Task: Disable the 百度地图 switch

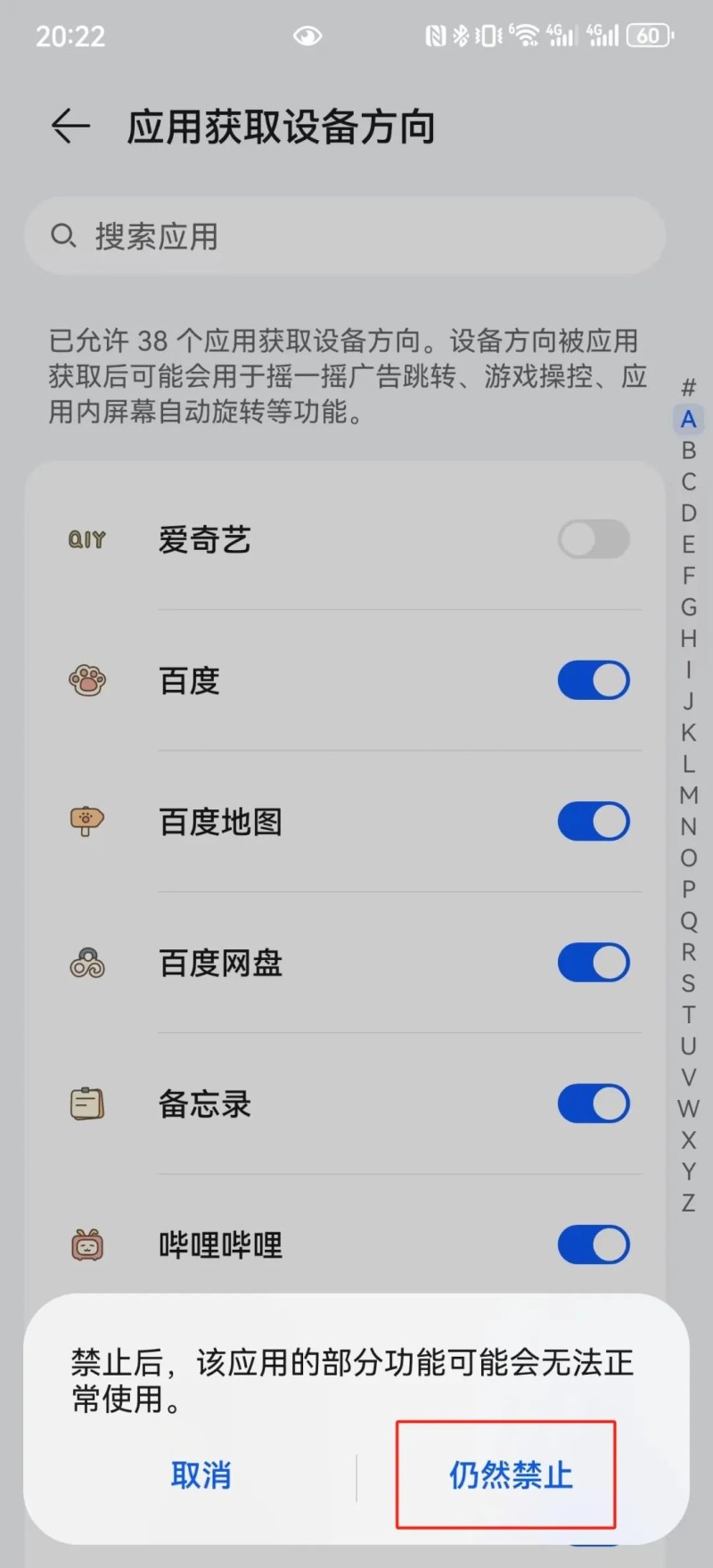Action: click(594, 821)
